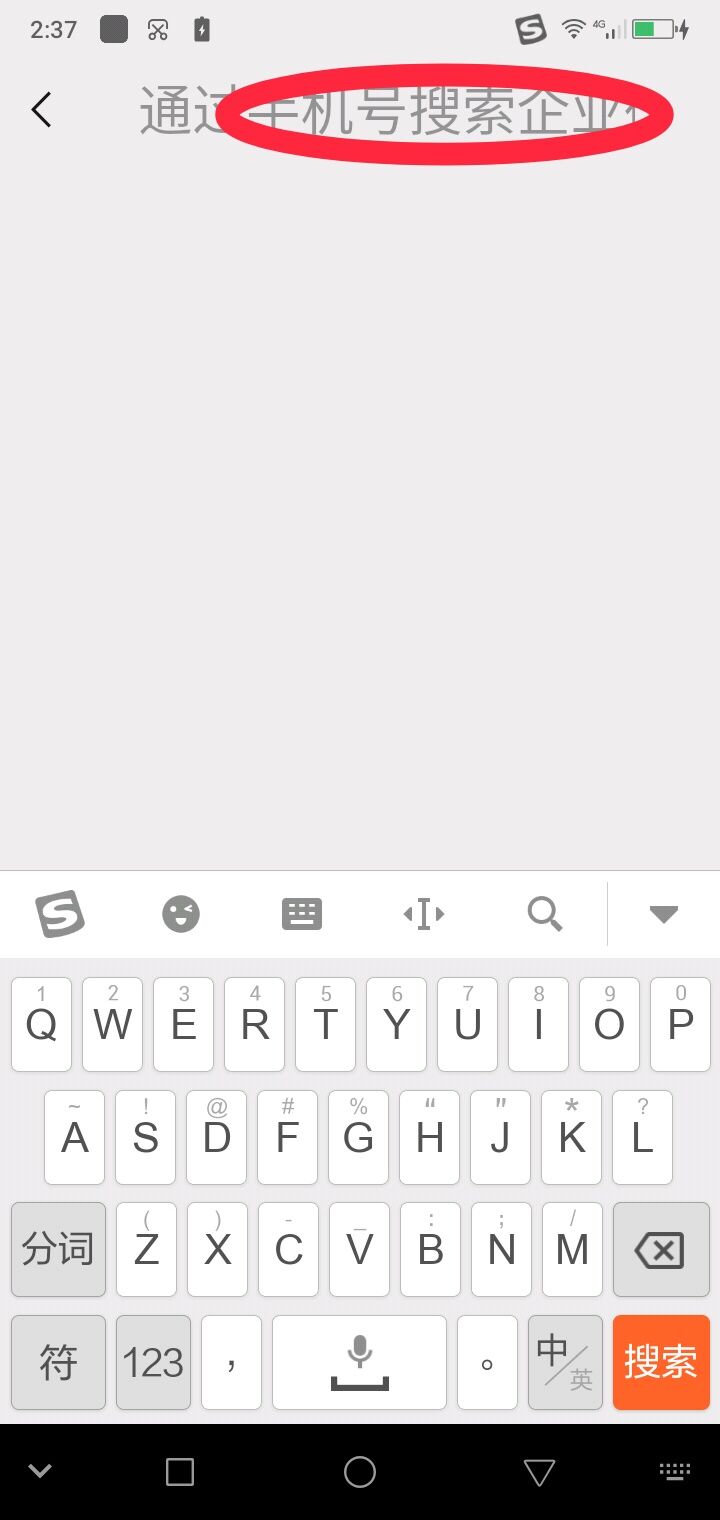Open the 符 symbols keyboard
The width and height of the screenshot is (720, 1520).
tap(58, 1362)
